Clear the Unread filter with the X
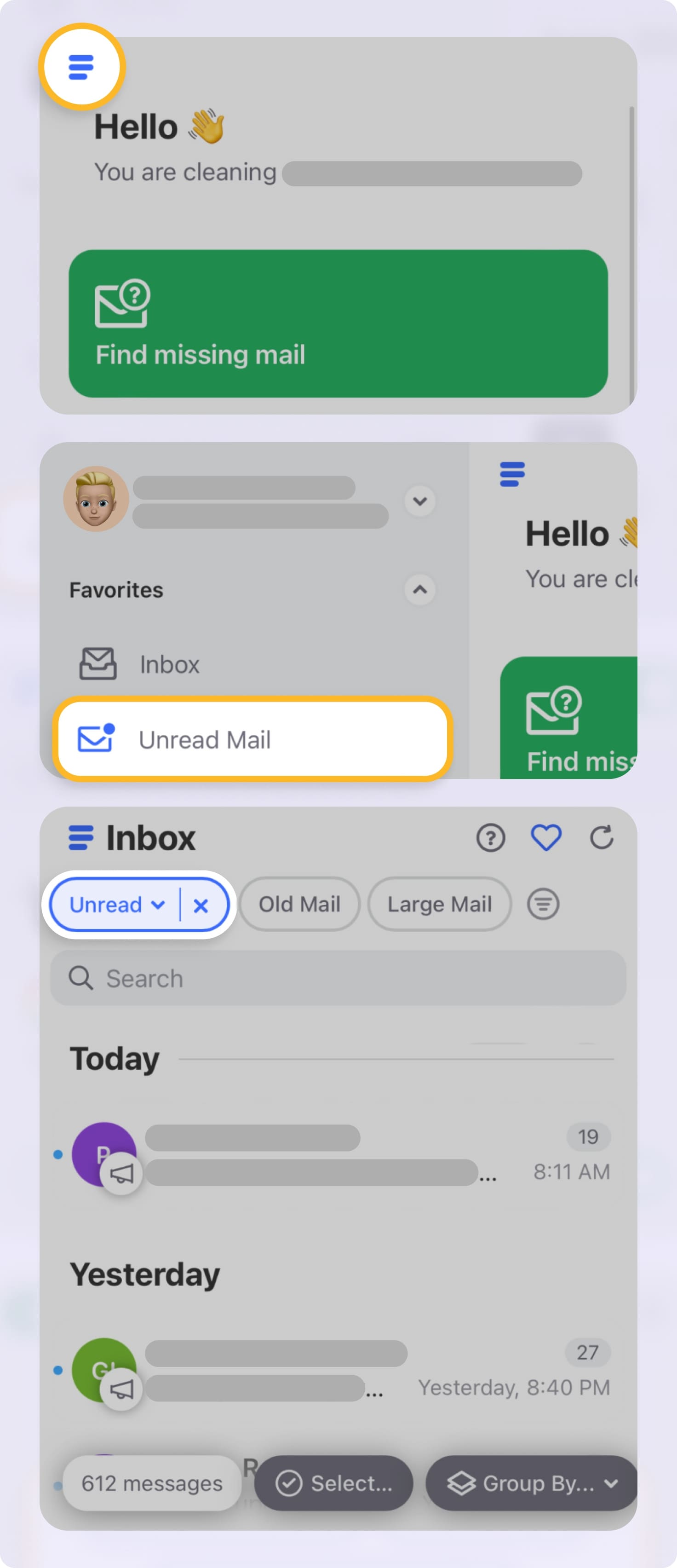 coord(201,905)
